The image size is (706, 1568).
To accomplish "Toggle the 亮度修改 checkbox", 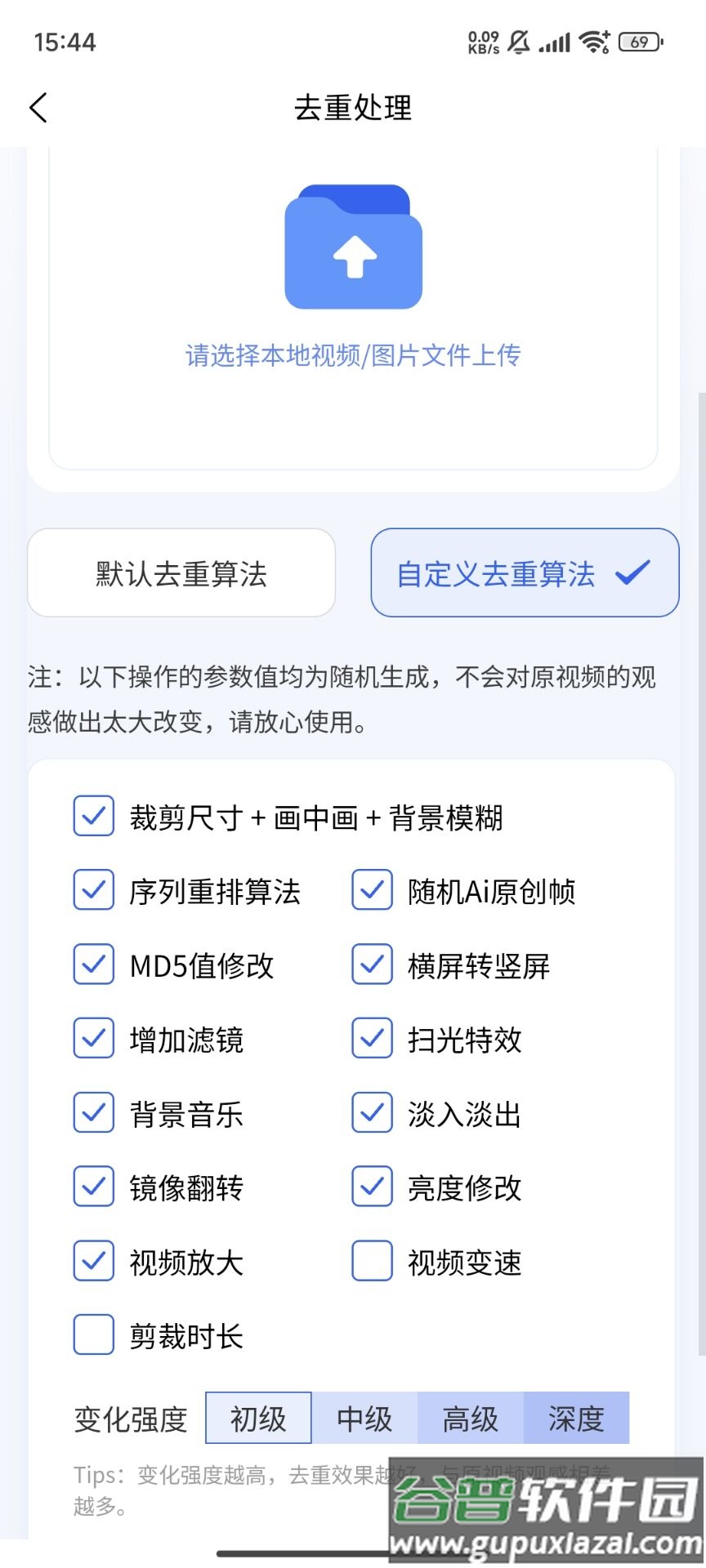I will point(373,1187).
